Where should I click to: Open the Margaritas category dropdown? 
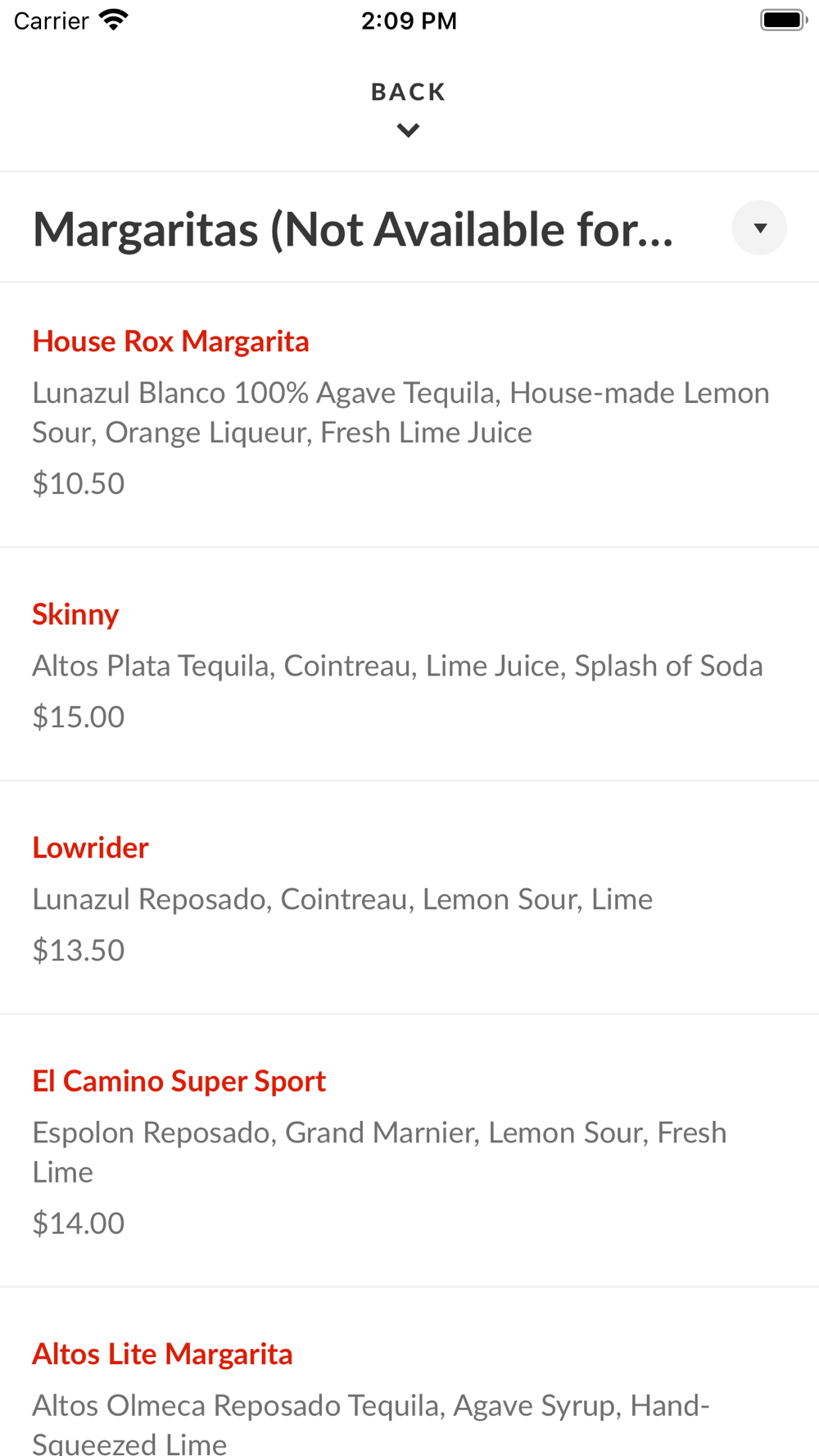tap(759, 228)
